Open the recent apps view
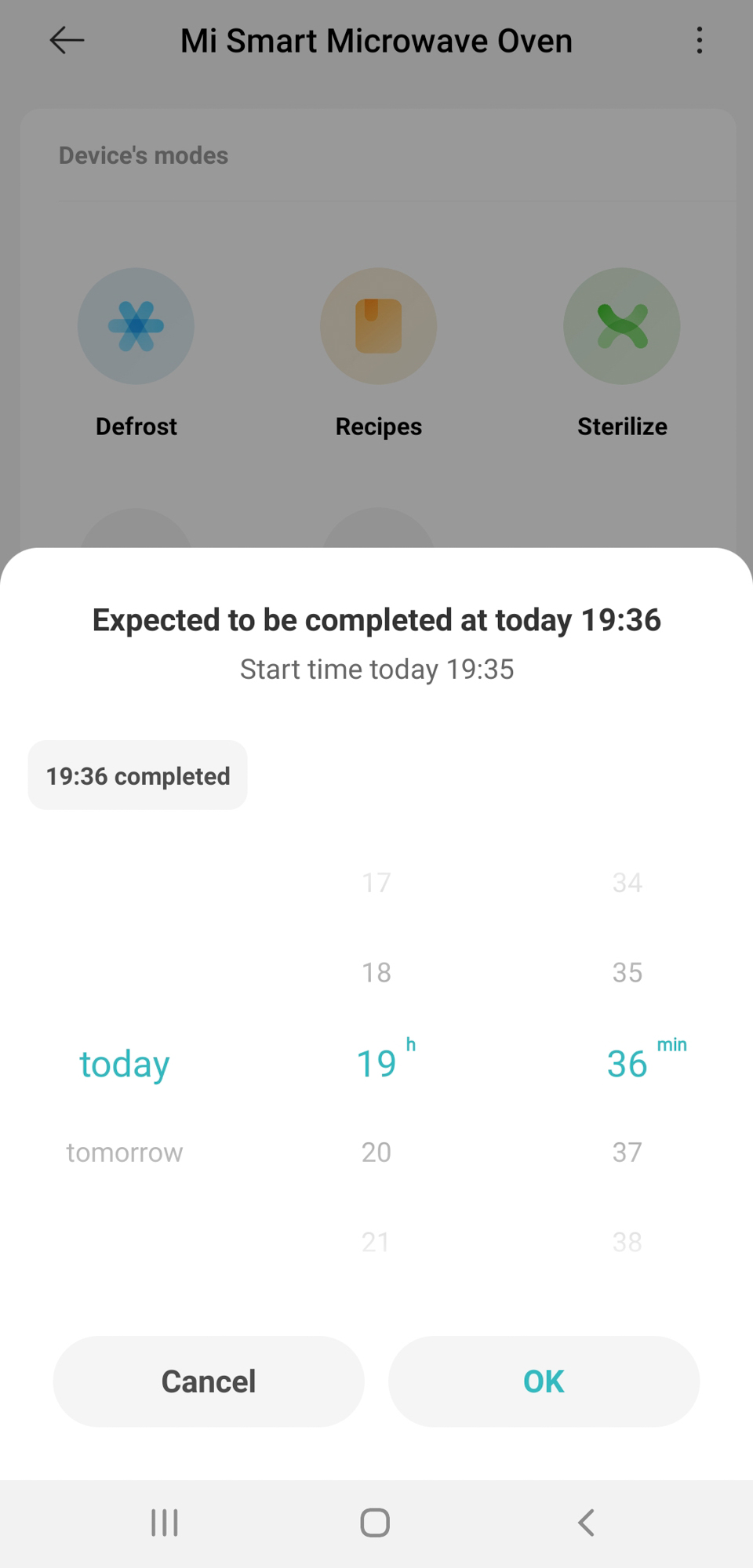753x1568 pixels. click(x=165, y=1523)
